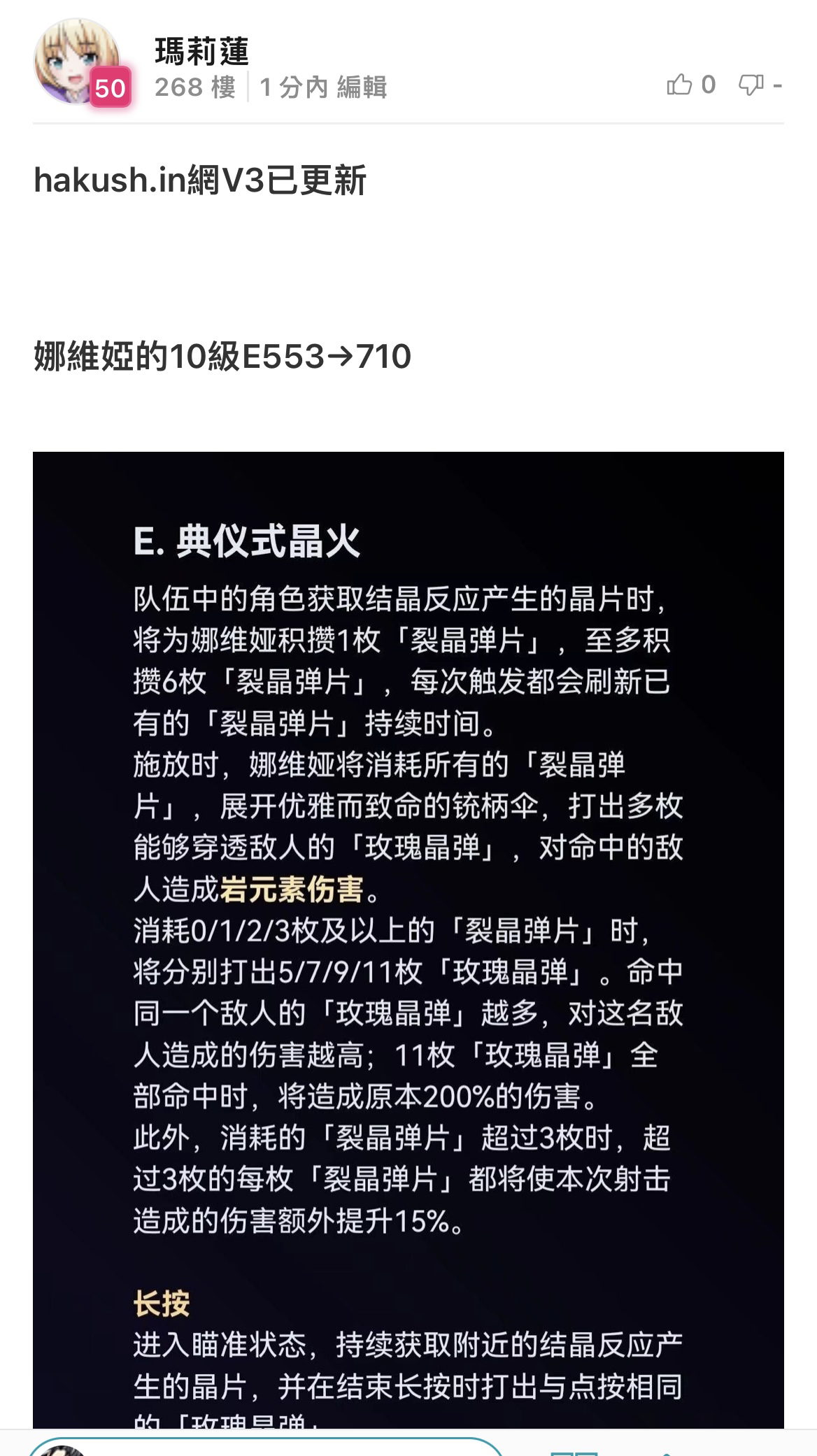Open the reply box at the bottom
Image resolution: width=817 pixels, height=1456 pixels.
tap(266, 1447)
